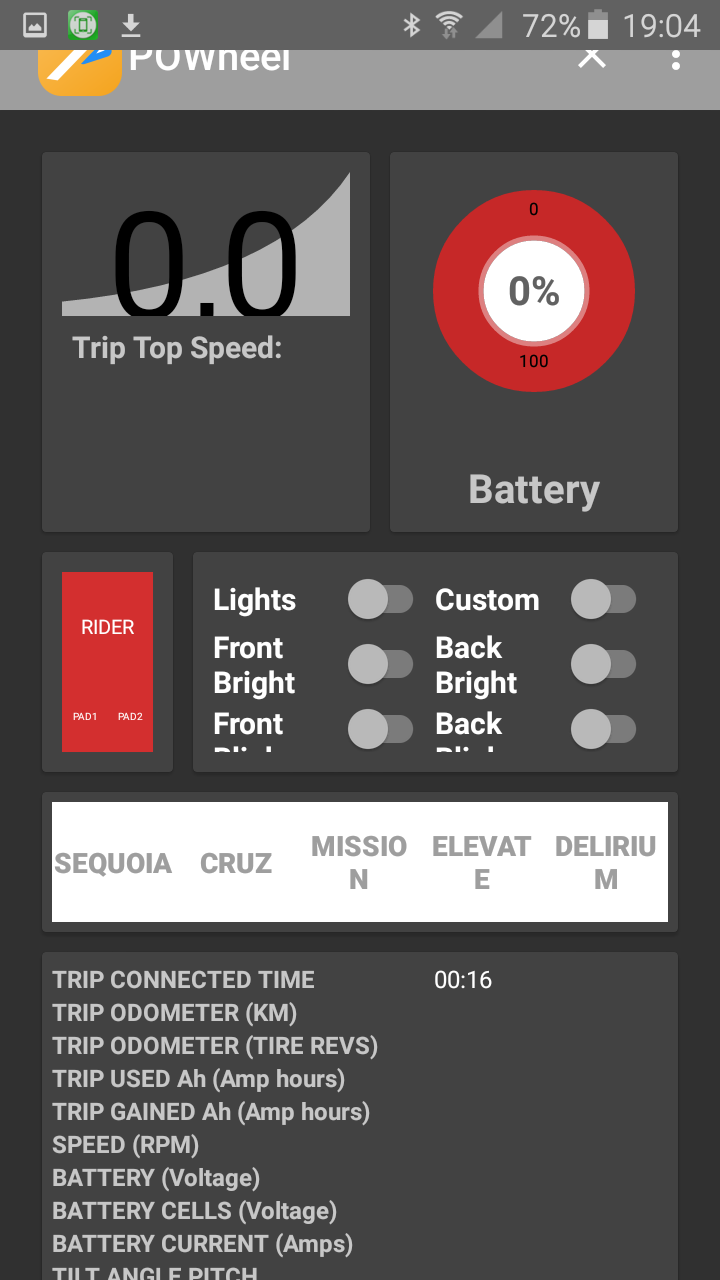720x1280 pixels.
Task: Open the overflow menu
Action: coord(676,59)
